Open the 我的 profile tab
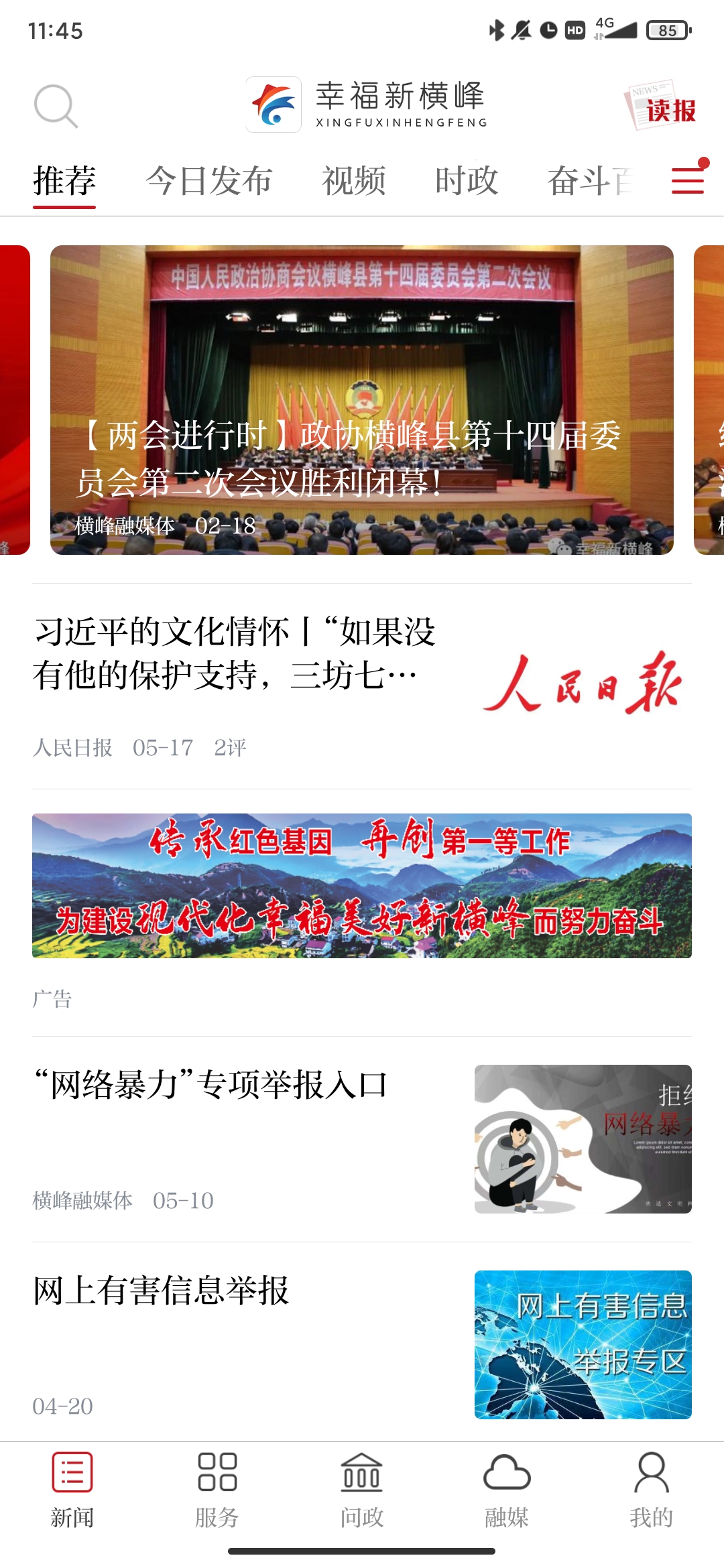Image resolution: width=724 pixels, height=1568 pixels. pos(651,1489)
